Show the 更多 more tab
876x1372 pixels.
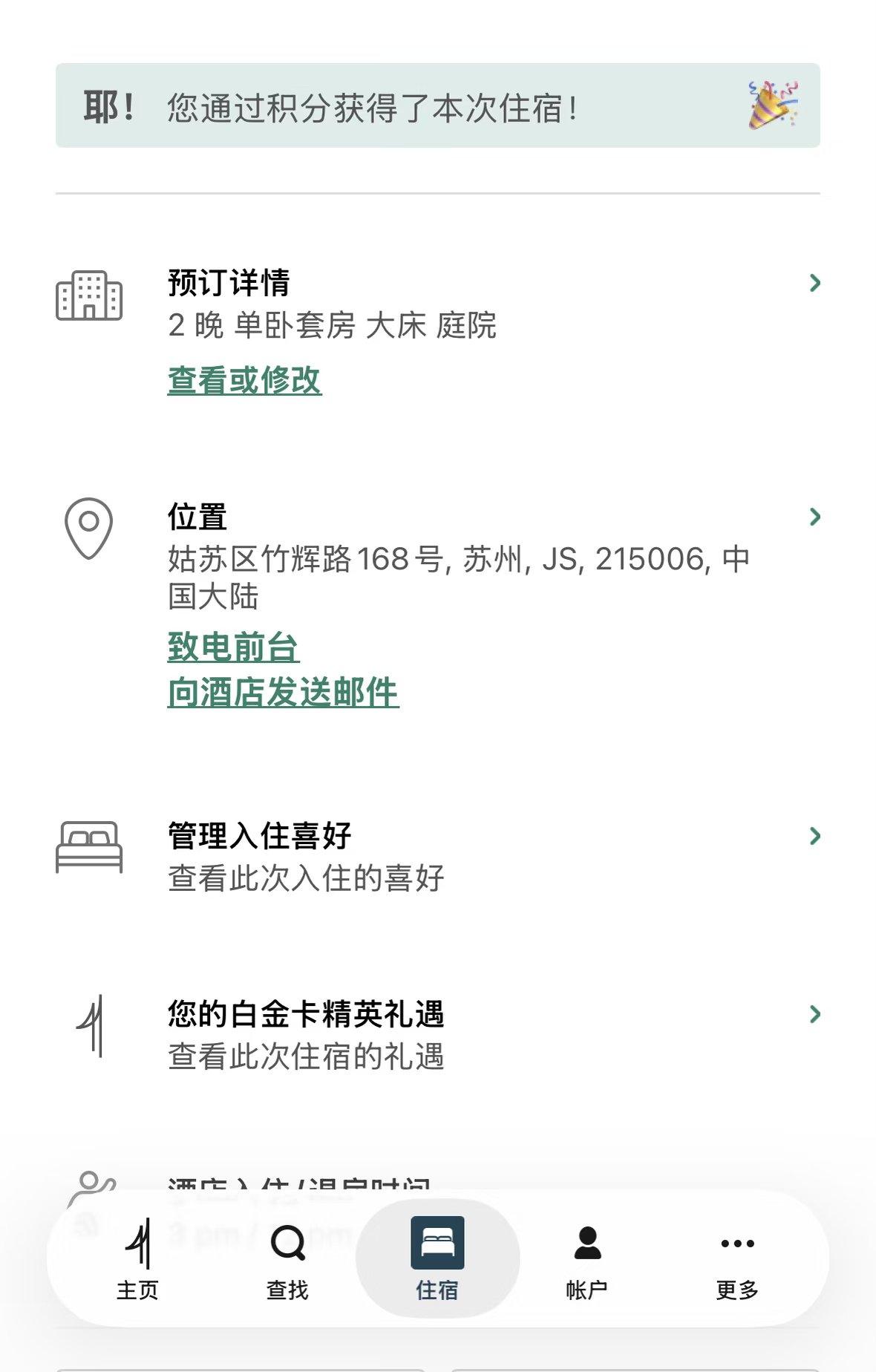coord(737,1260)
